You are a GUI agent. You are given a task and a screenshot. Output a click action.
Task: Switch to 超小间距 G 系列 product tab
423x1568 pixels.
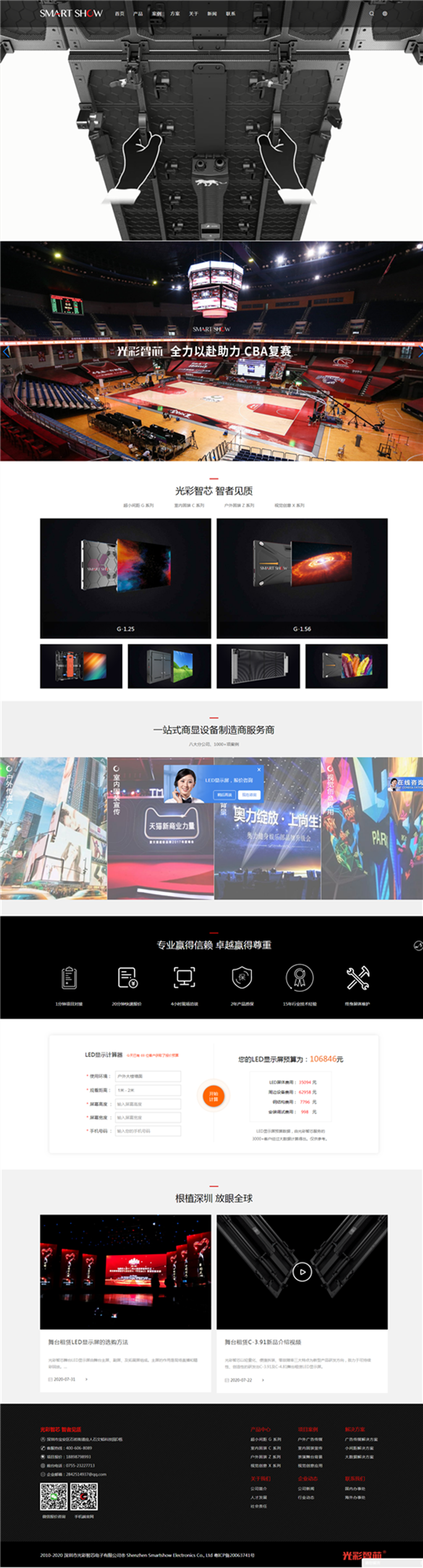(x=139, y=505)
